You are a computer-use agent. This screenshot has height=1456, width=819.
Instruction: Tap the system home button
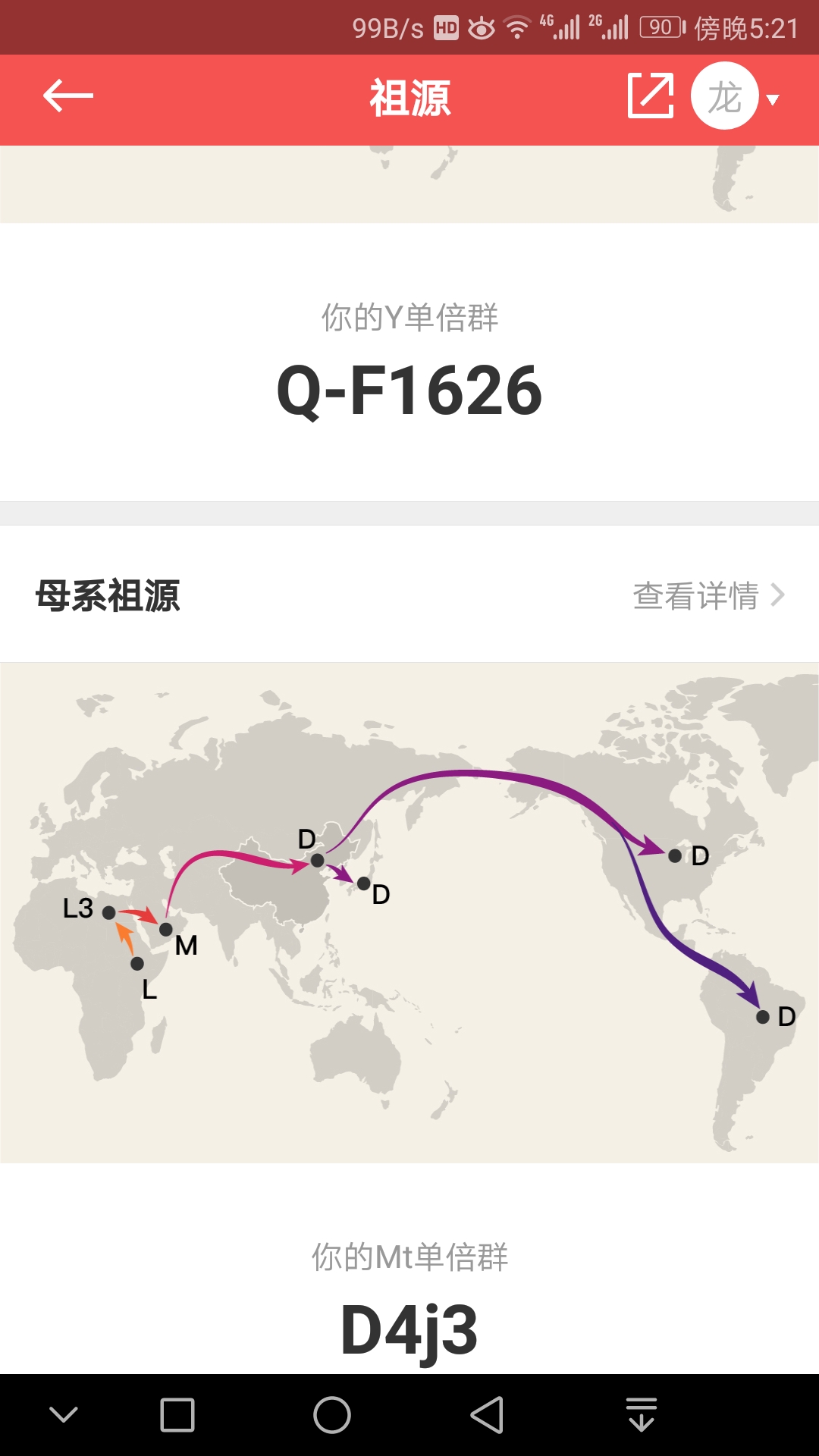click(332, 1415)
